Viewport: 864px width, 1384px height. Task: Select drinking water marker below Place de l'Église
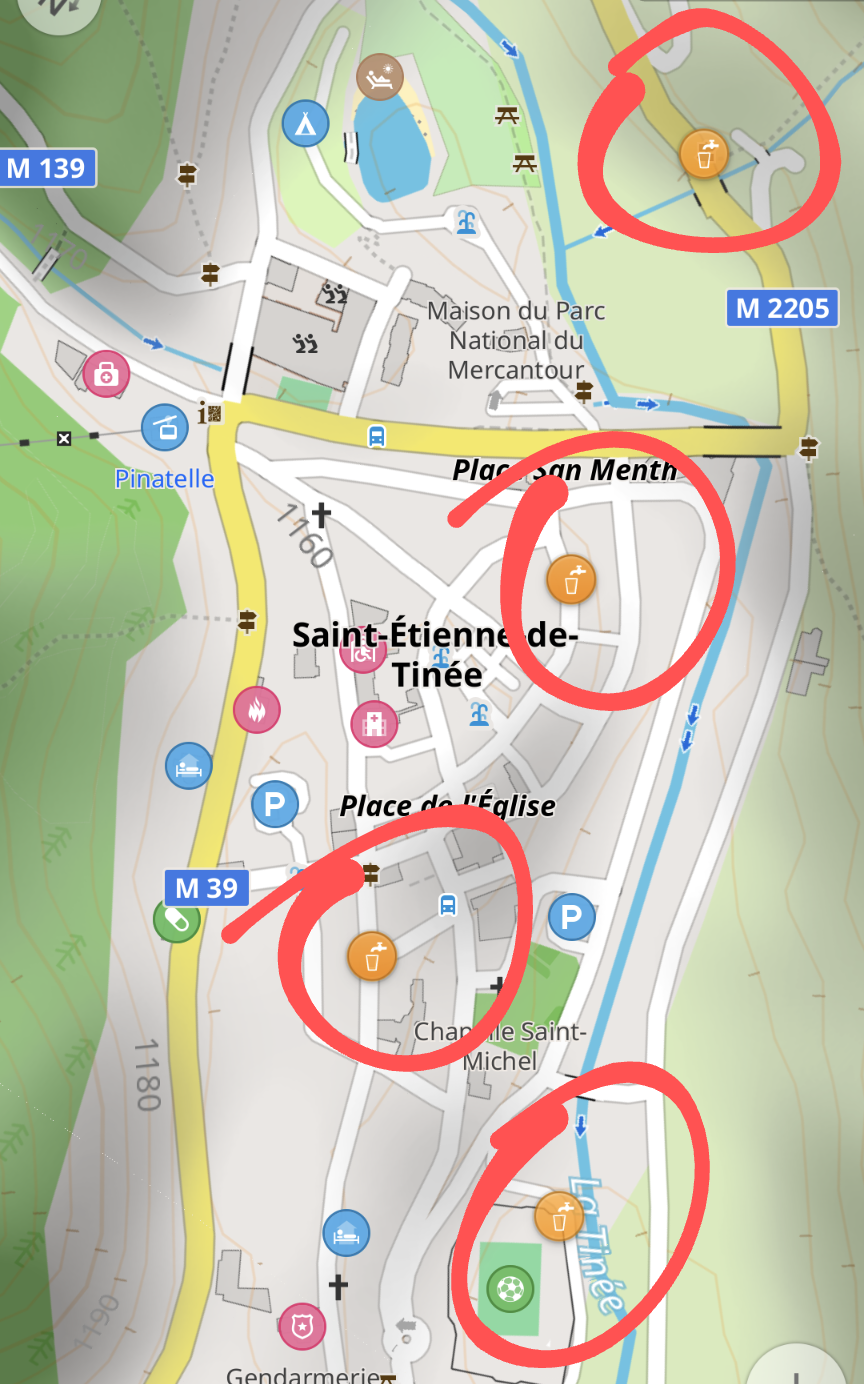(x=372, y=956)
